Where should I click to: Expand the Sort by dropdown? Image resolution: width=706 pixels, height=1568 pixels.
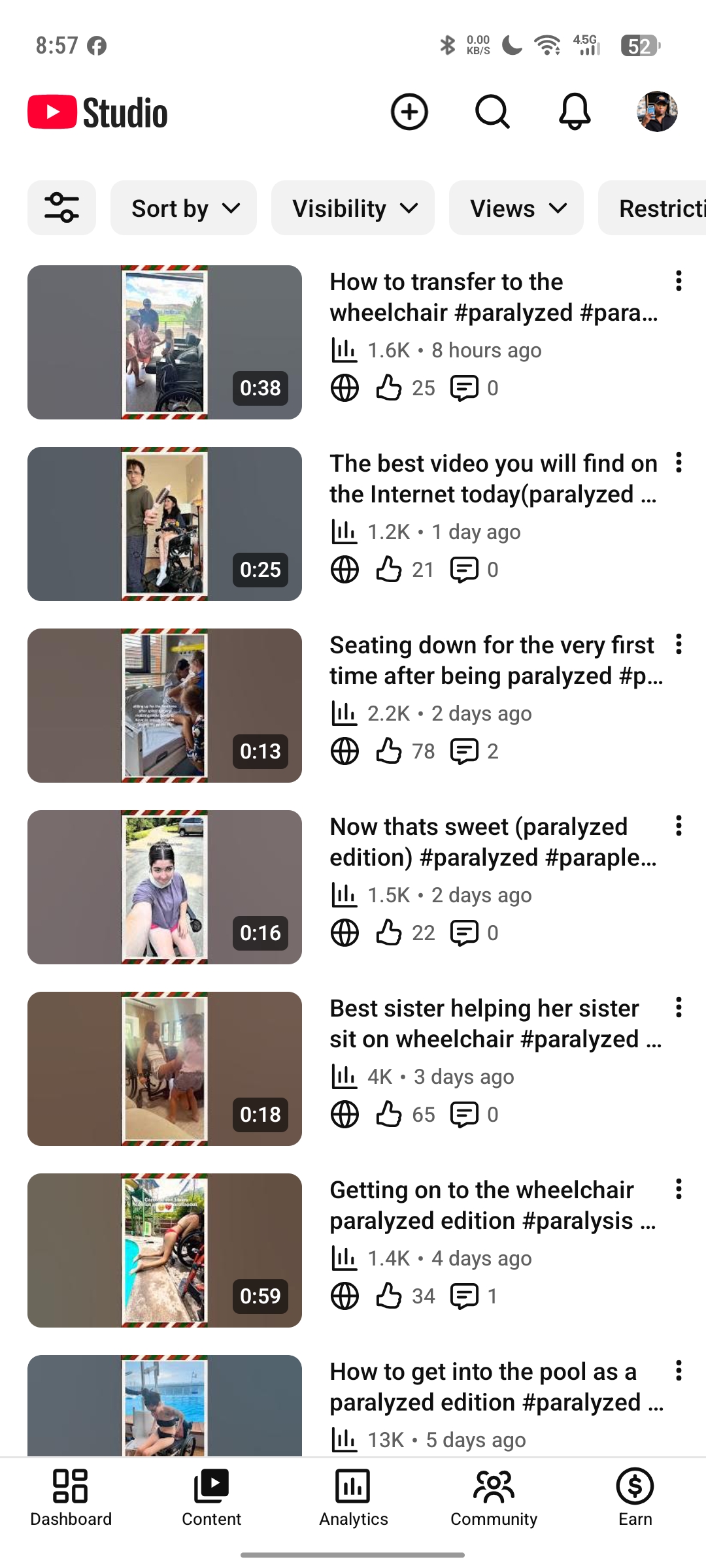(184, 208)
